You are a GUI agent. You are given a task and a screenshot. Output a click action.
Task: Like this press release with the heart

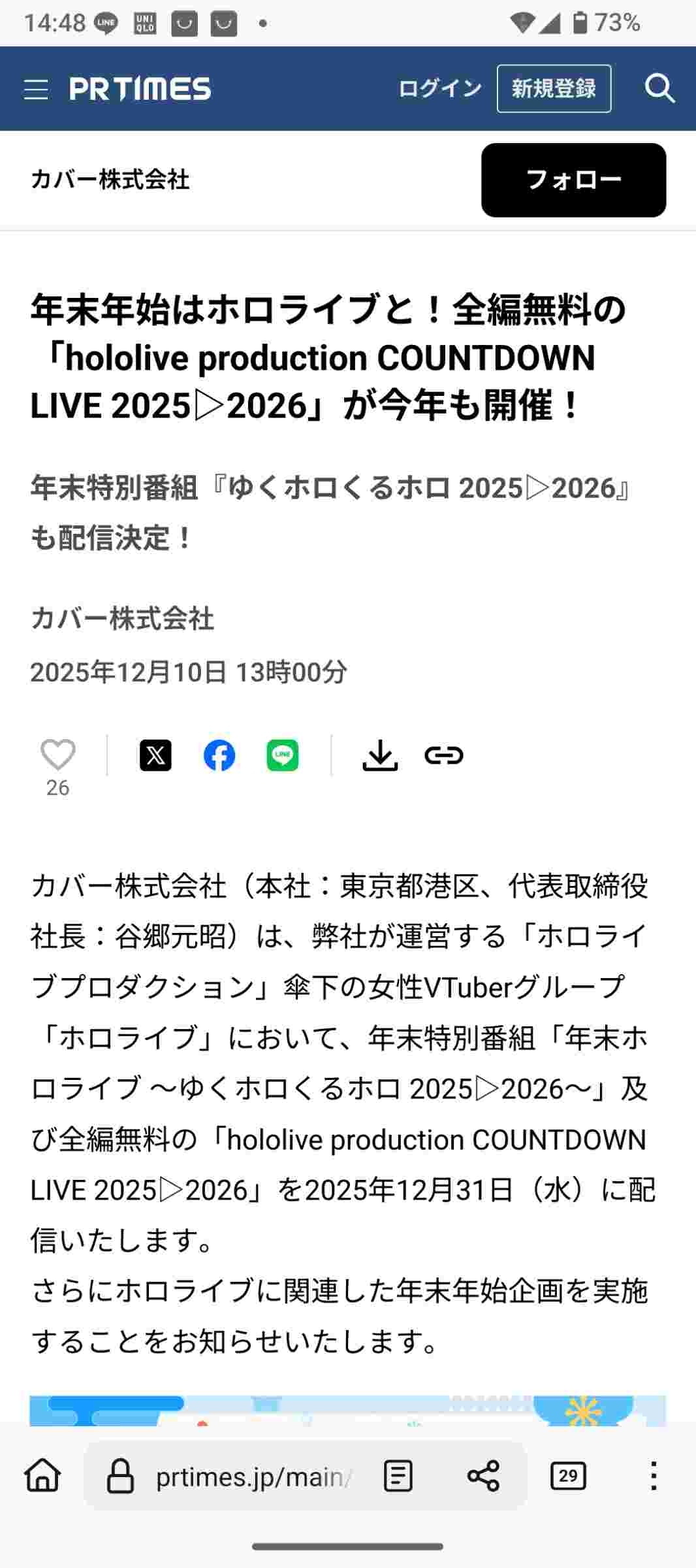[58, 755]
